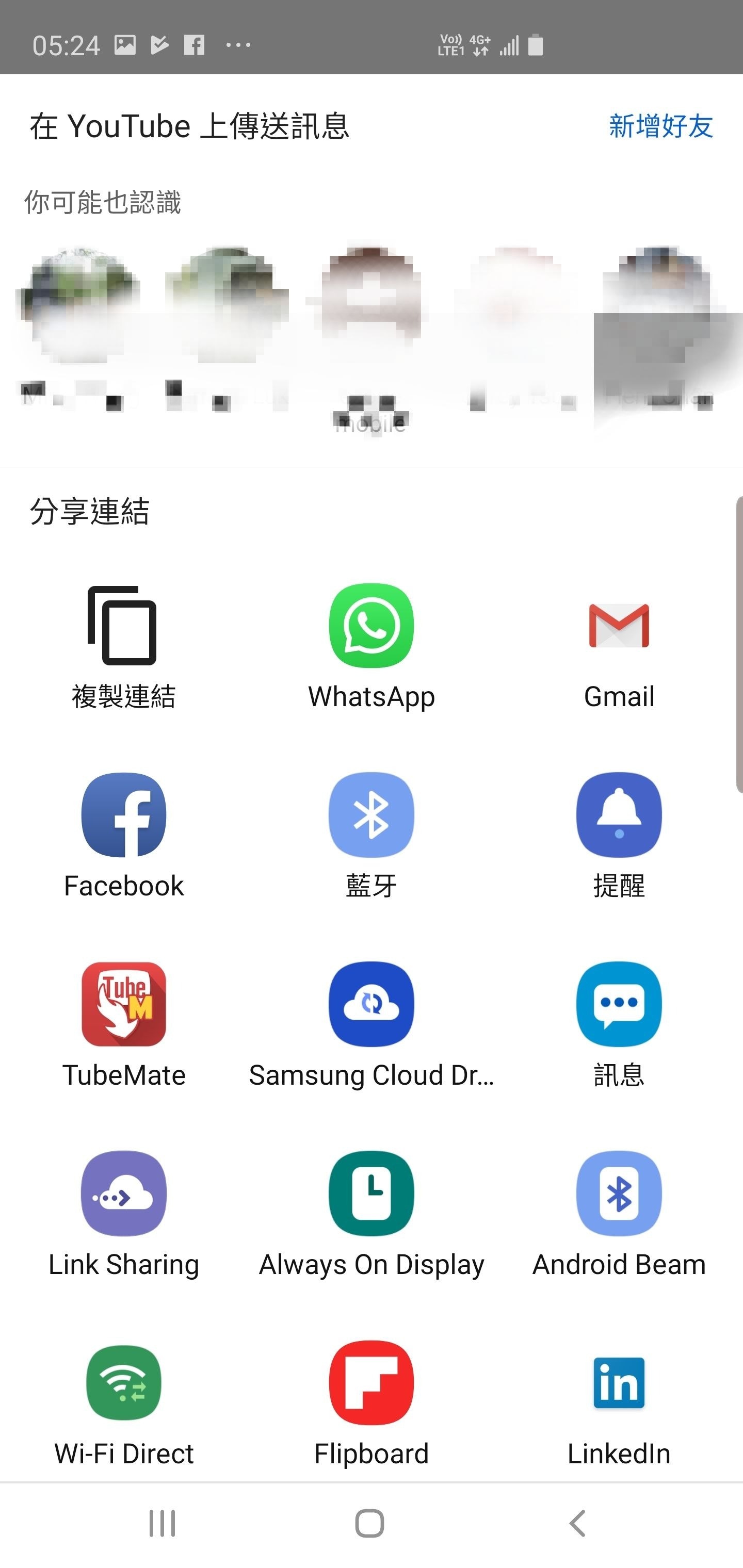Choose Always On Display
Image resolution: width=743 pixels, height=1568 pixels.
tap(372, 1214)
